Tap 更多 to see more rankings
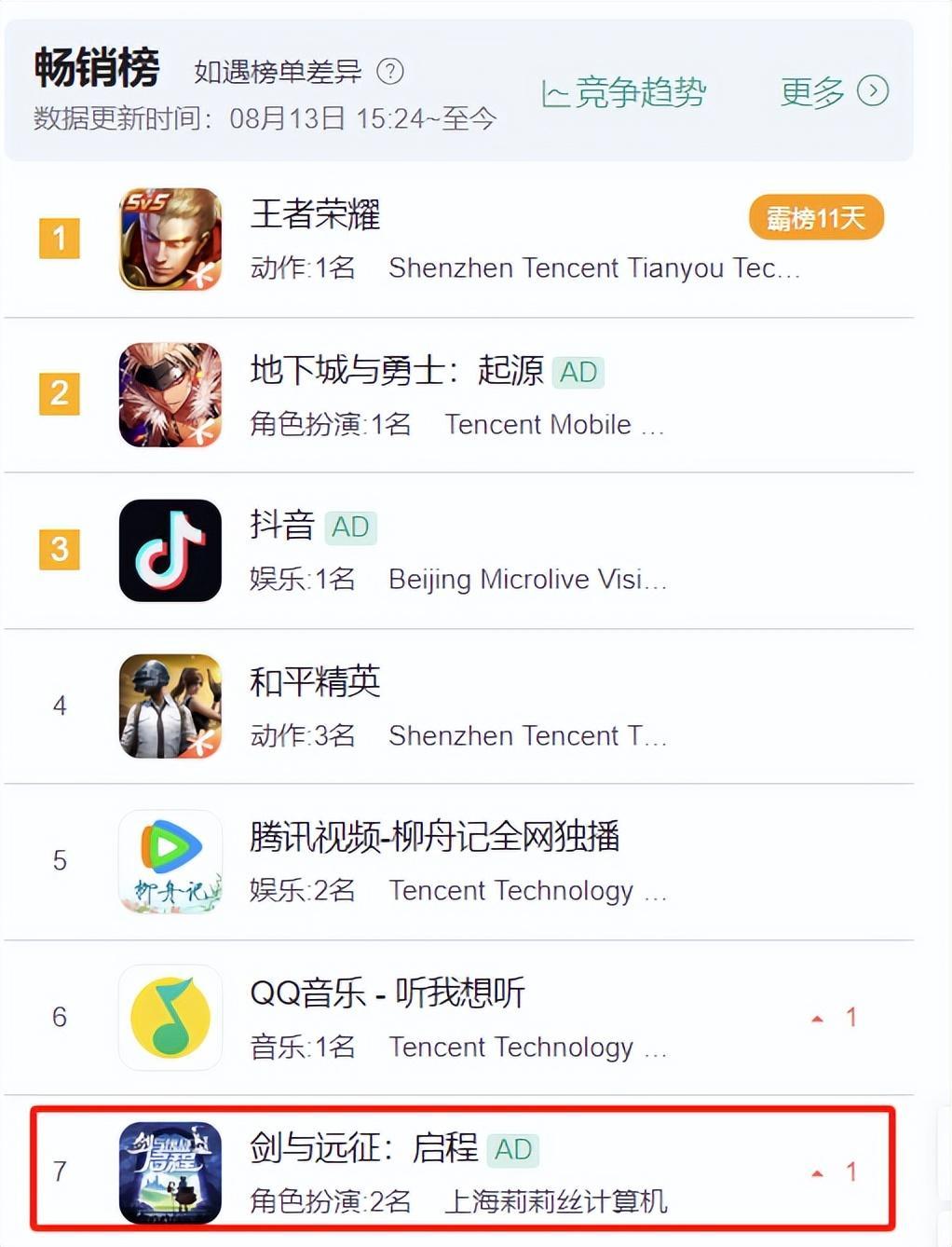952x1247 pixels. (x=833, y=91)
